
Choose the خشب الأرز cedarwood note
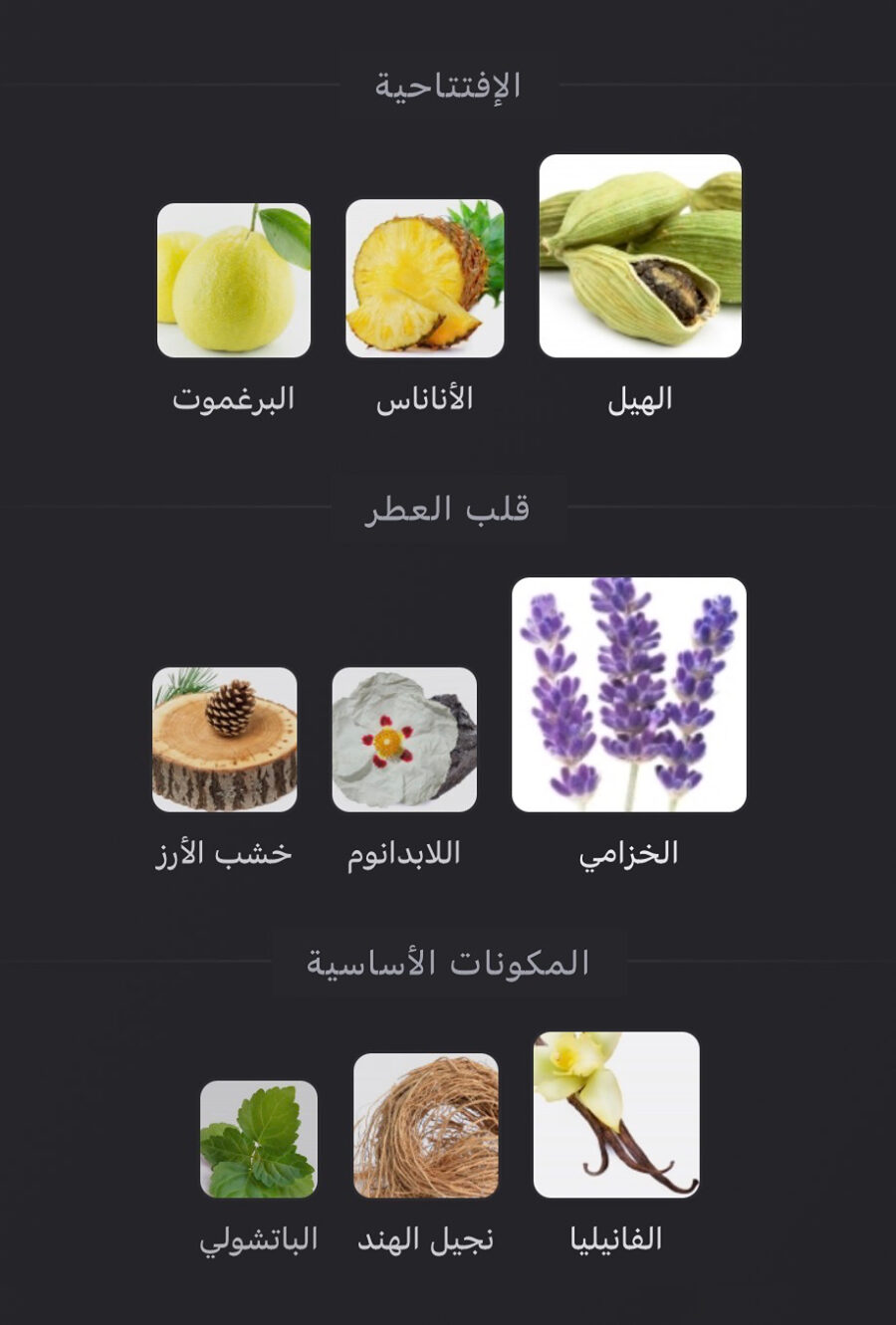pos(225,740)
